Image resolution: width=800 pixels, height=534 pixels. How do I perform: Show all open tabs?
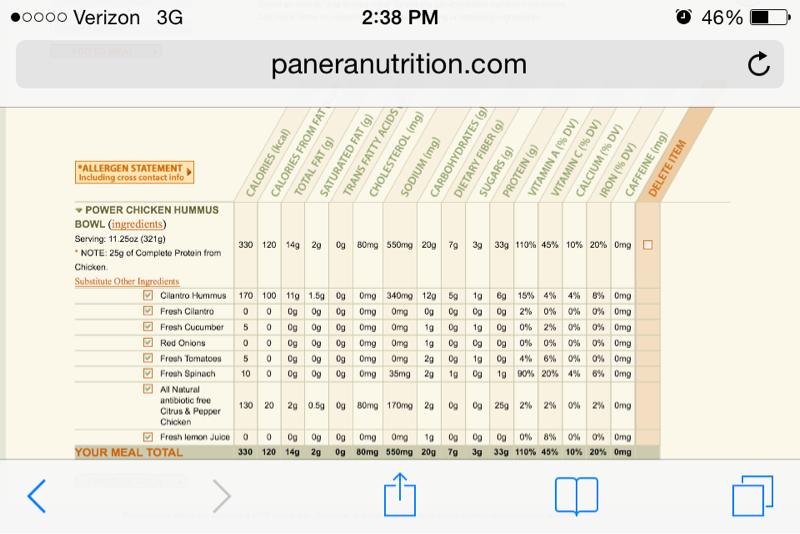753,496
